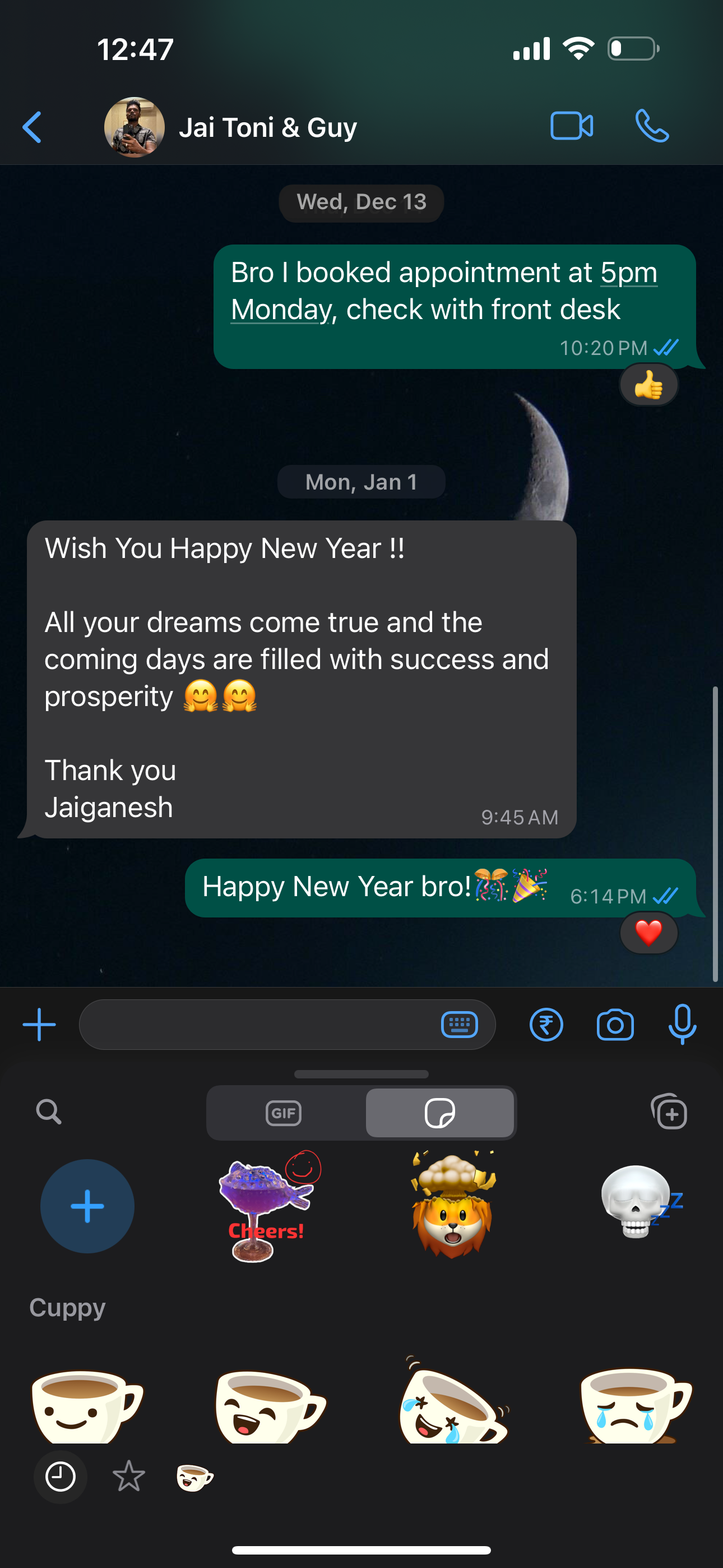Open favorite stickers with the star icon

click(128, 1477)
